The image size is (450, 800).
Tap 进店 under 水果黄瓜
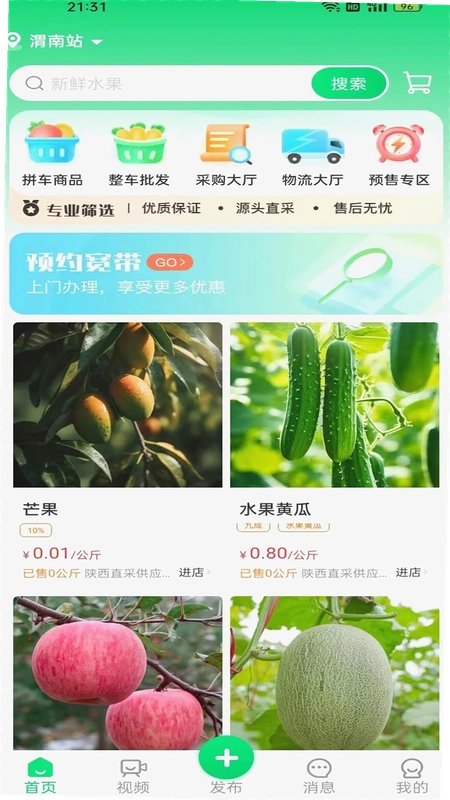point(411,572)
